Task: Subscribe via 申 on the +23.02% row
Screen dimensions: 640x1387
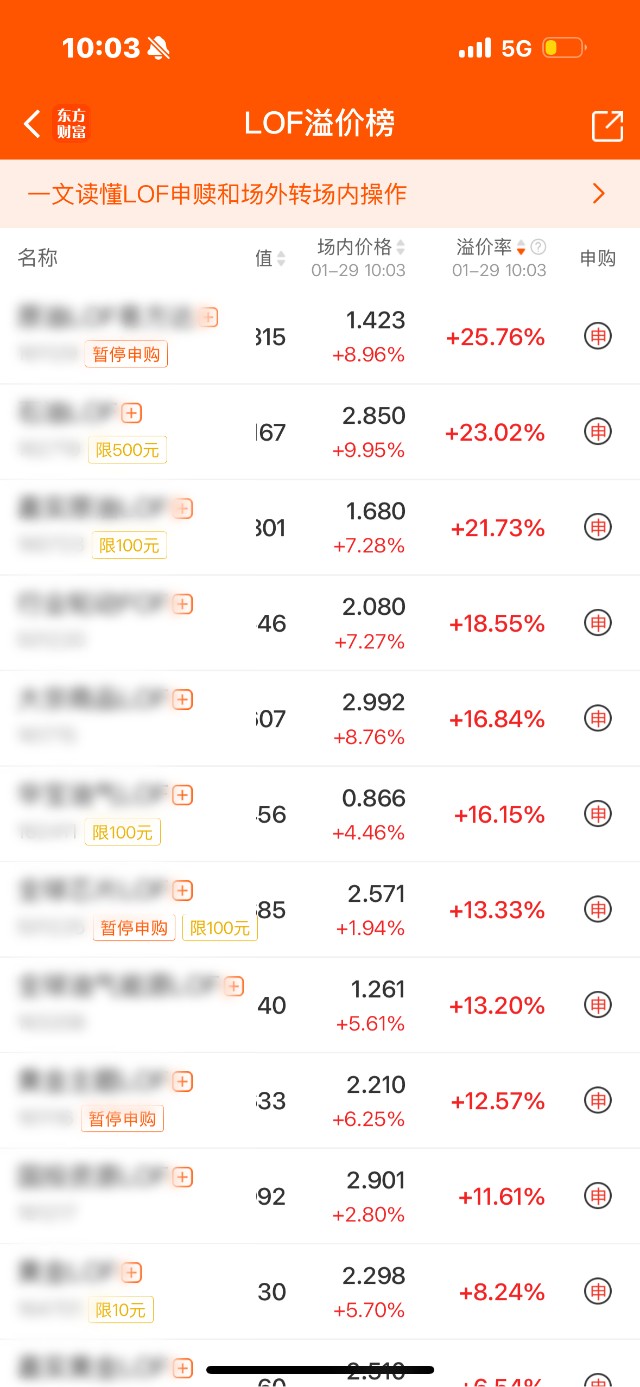Action: pyautogui.click(x=597, y=432)
